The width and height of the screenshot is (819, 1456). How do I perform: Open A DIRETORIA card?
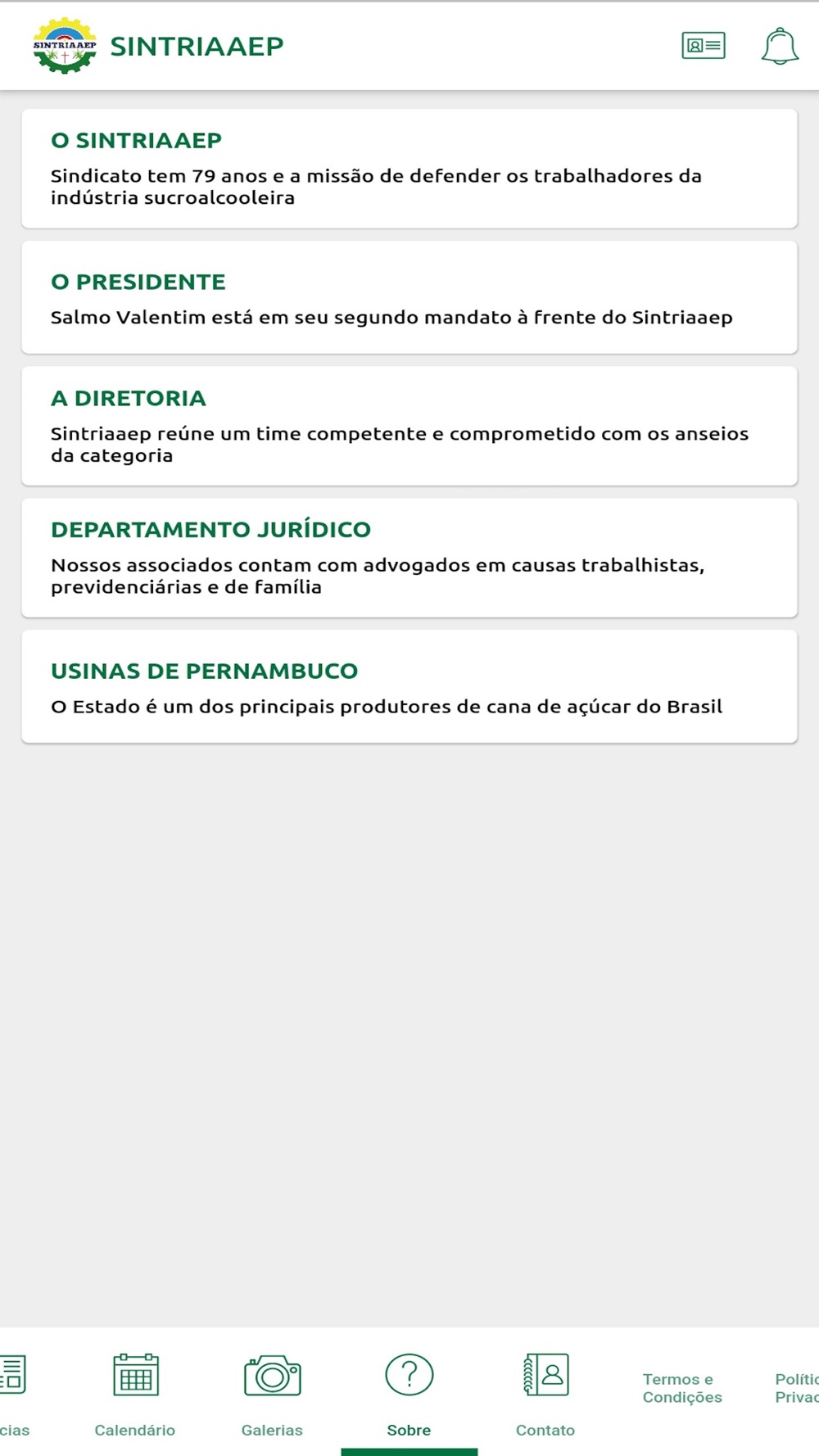(x=409, y=426)
